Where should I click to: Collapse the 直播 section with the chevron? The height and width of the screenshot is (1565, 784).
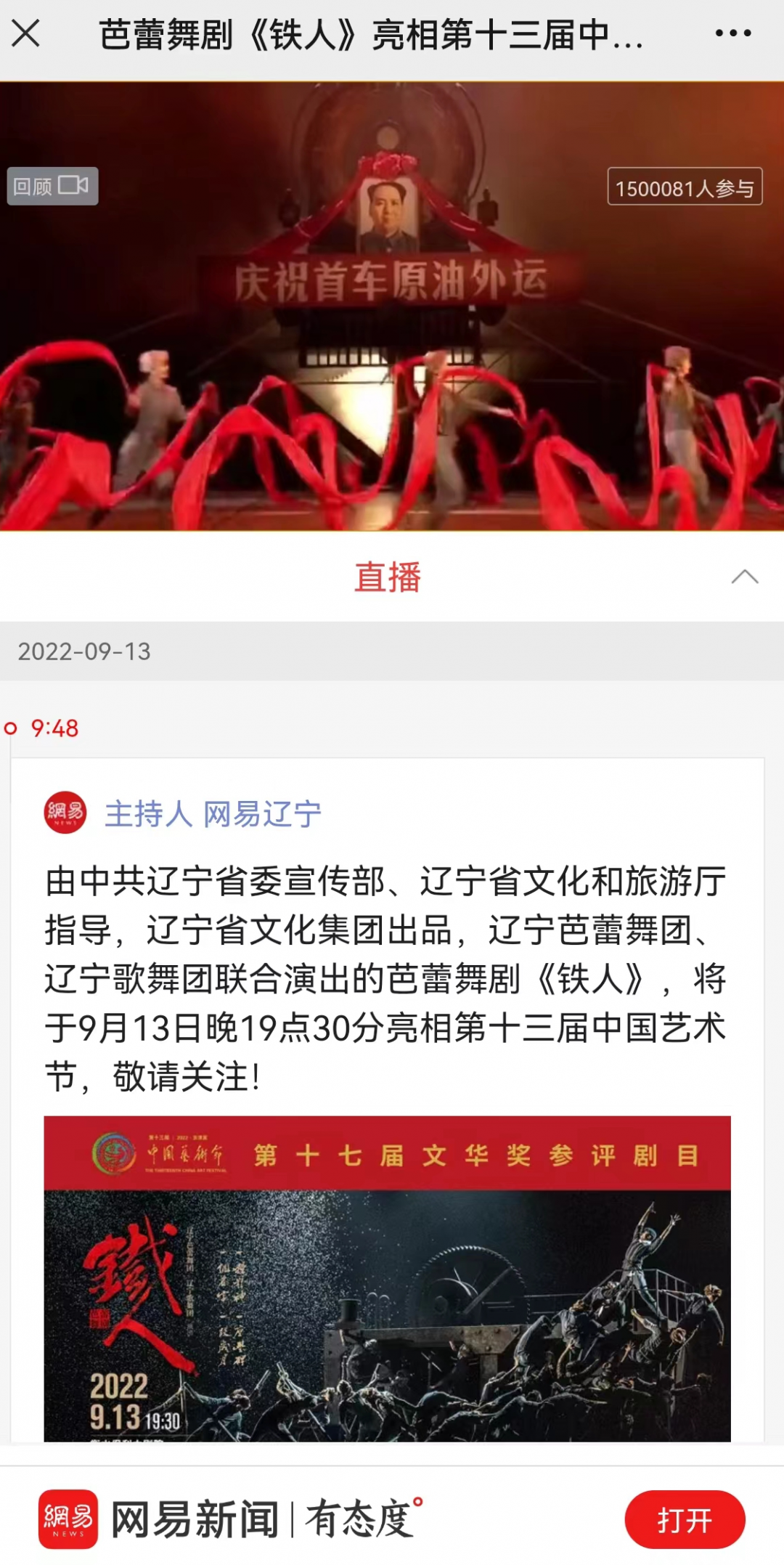pyautogui.click(x=744, y=577)
